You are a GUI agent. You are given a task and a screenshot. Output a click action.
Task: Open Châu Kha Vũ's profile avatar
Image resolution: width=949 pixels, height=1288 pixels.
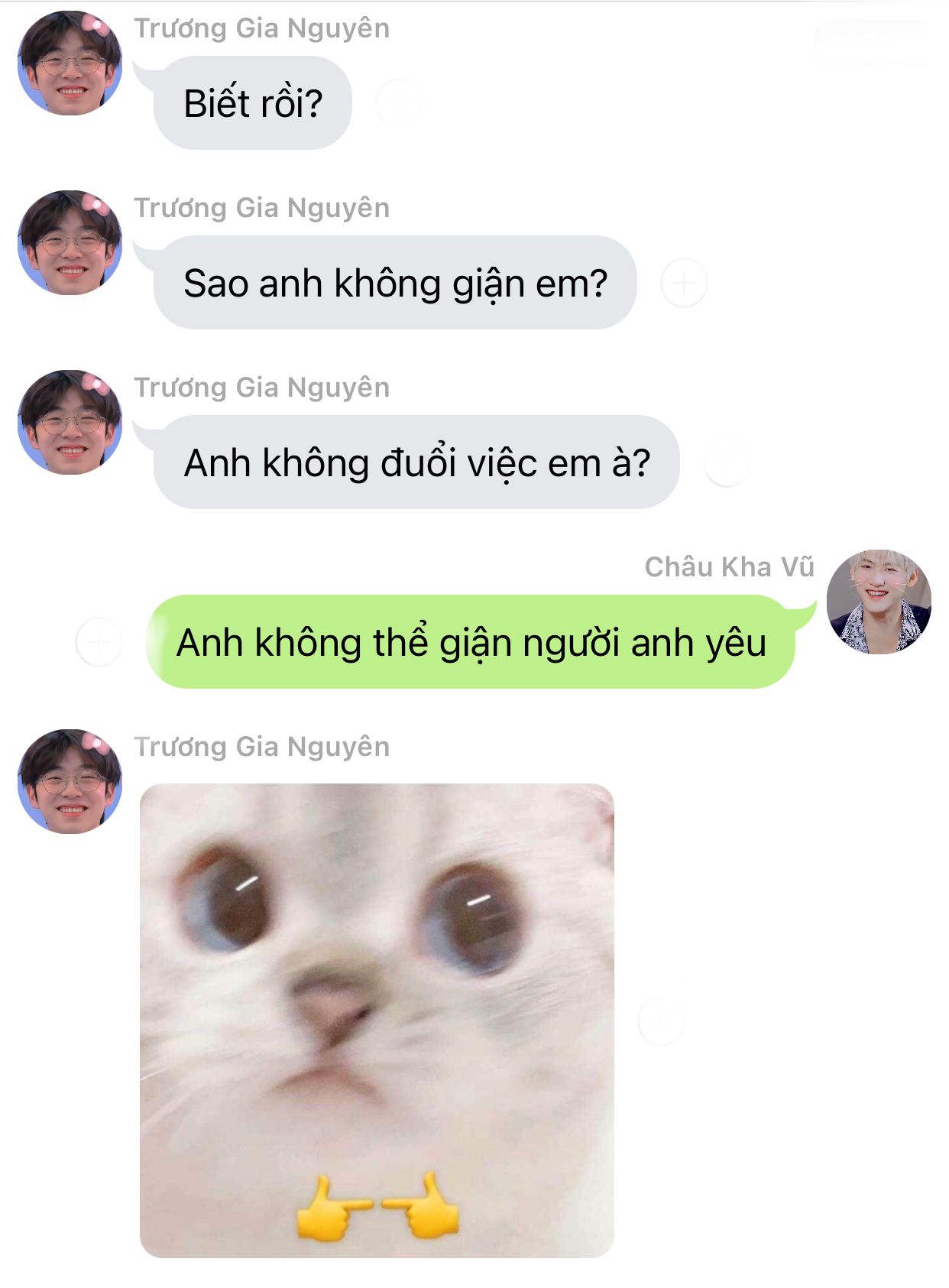(879, 602)
